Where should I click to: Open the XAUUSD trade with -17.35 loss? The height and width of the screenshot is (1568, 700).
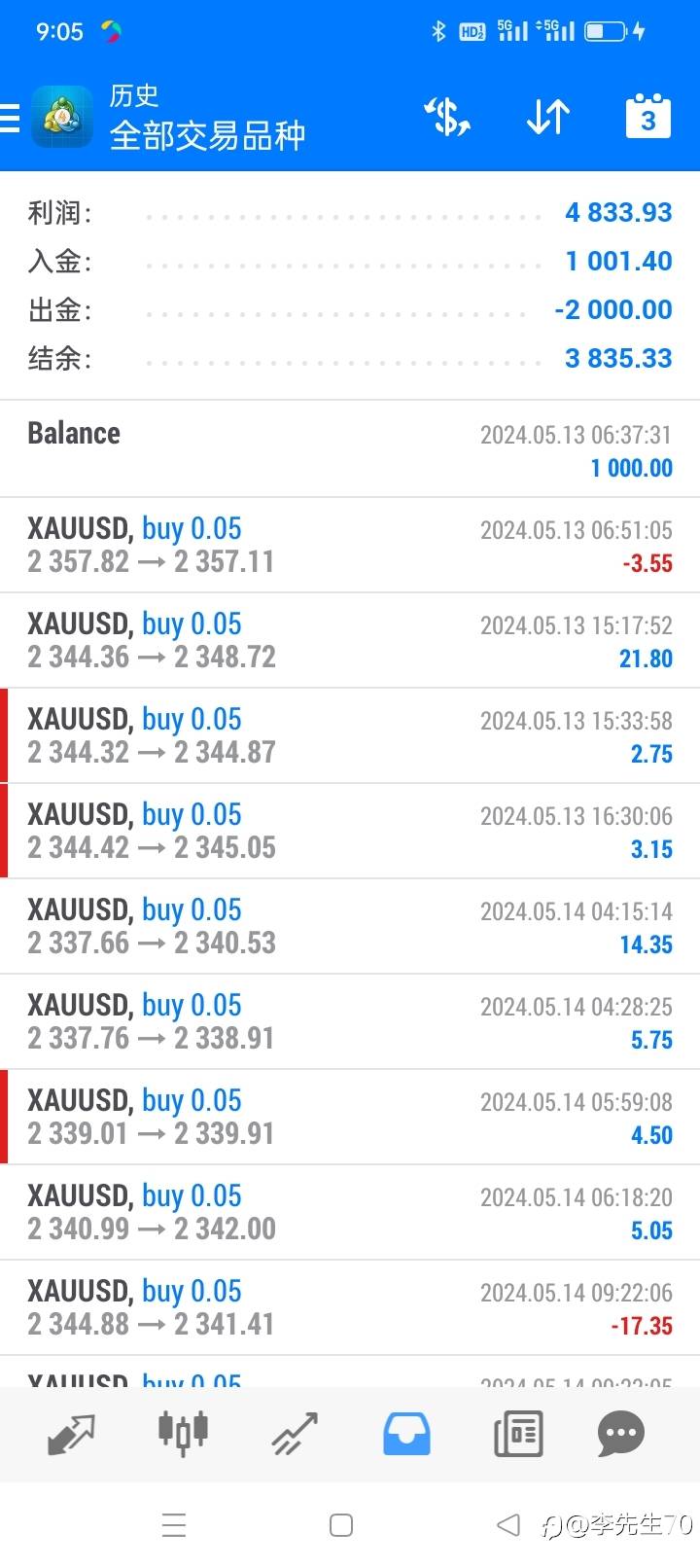click(350, 1307)
